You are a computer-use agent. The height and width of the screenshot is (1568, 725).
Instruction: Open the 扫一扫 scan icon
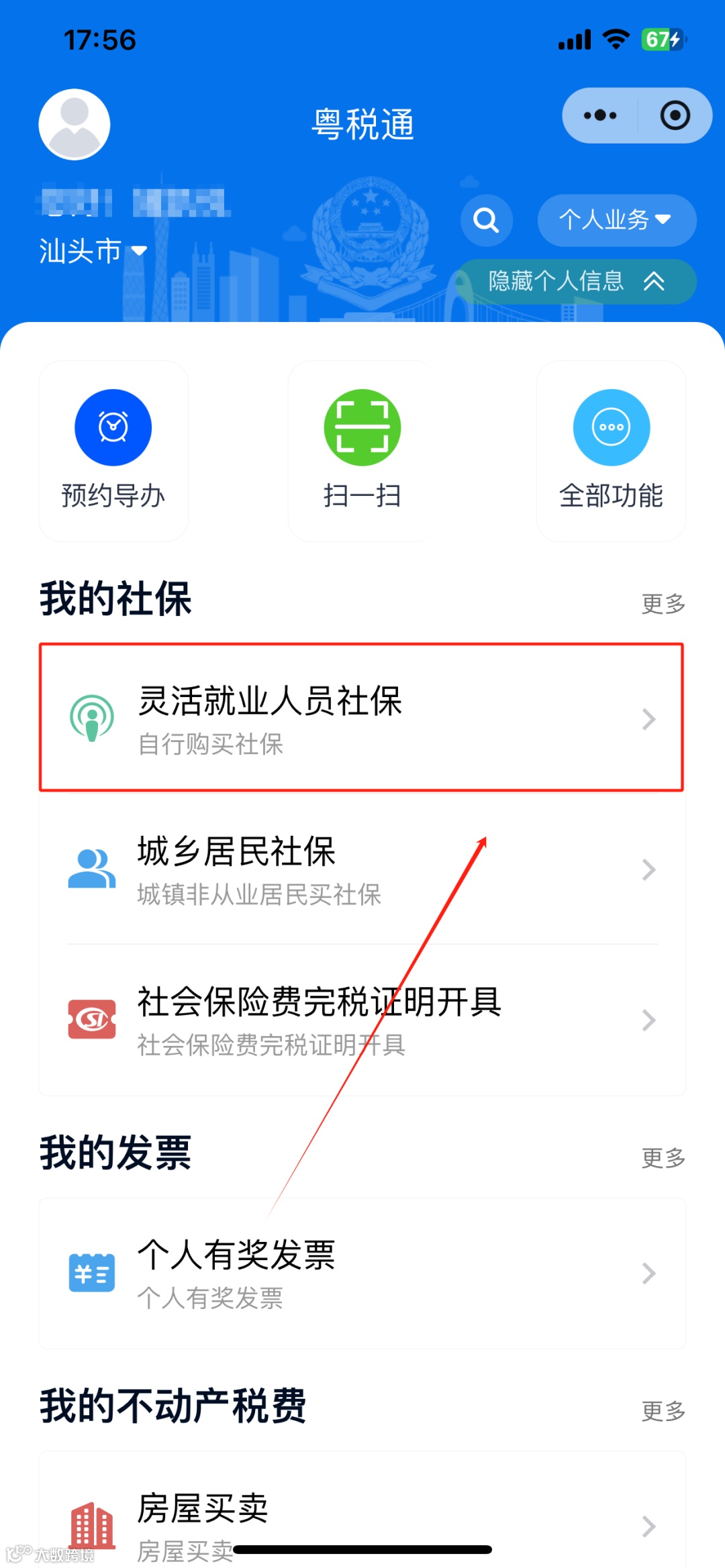pos(361,427)
